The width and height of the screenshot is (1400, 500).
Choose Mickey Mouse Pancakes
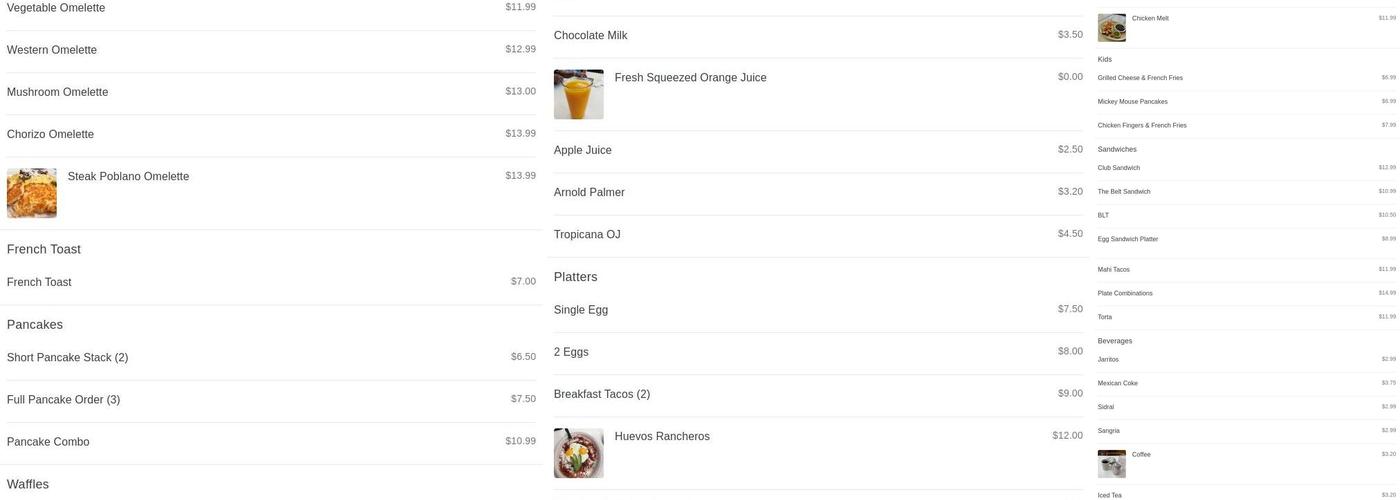1132,102
